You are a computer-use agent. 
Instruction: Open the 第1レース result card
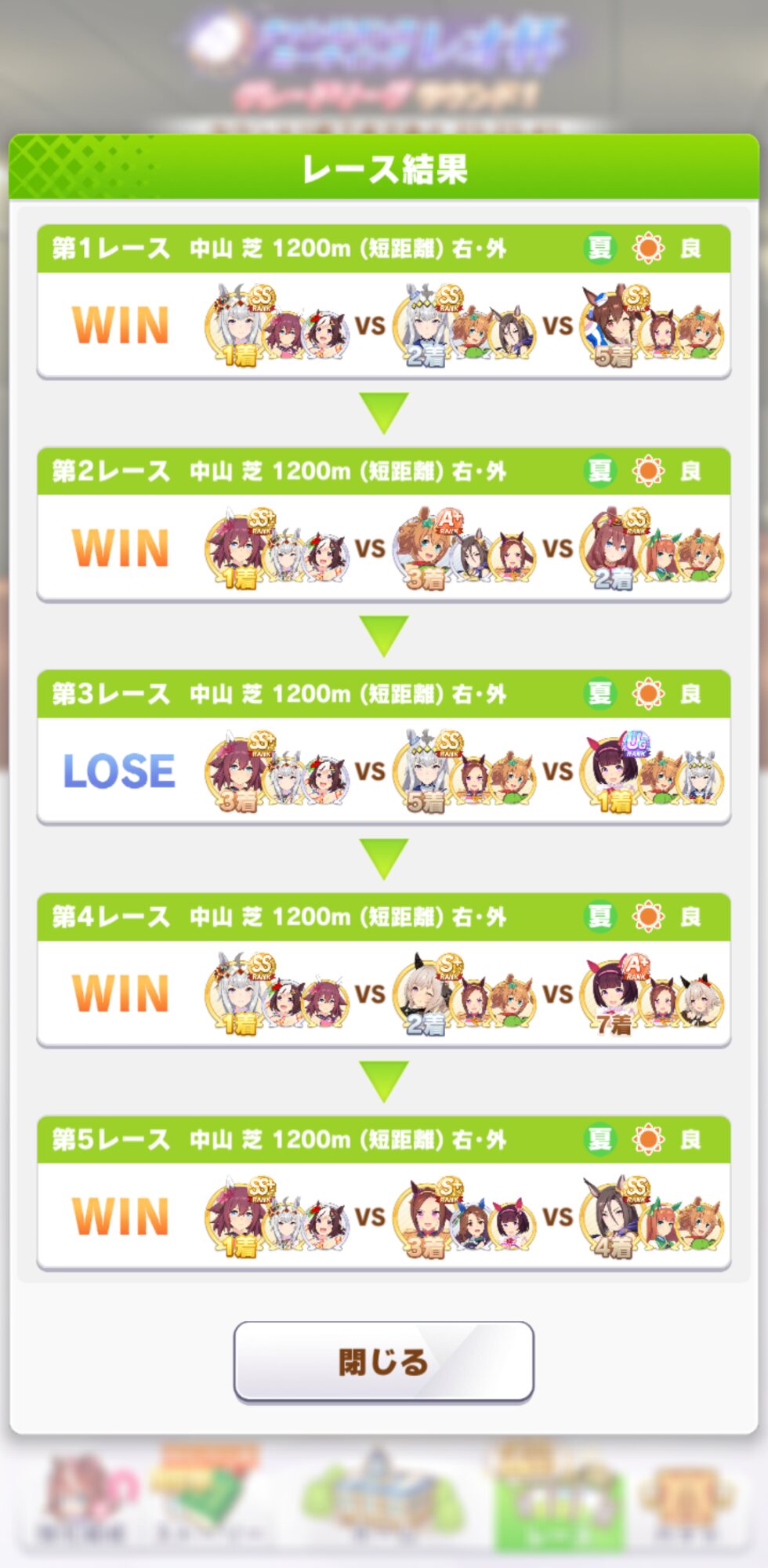[x=383, y=302]
